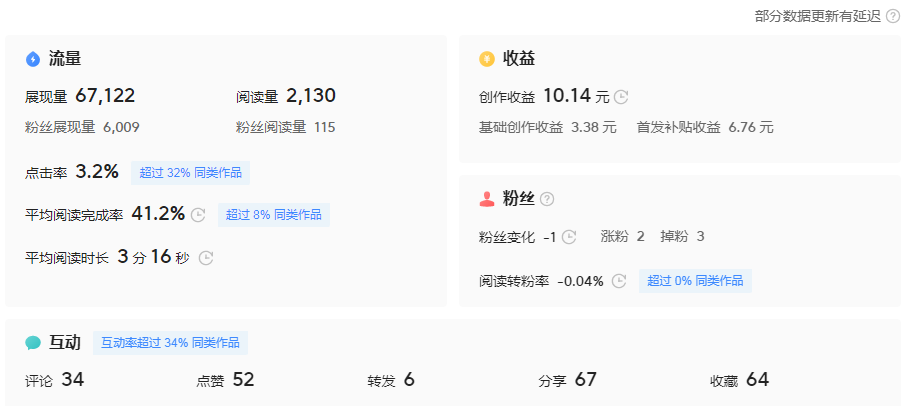
Task: Tap the clock icon beside 粉丝变化
Action: point(569,237)
